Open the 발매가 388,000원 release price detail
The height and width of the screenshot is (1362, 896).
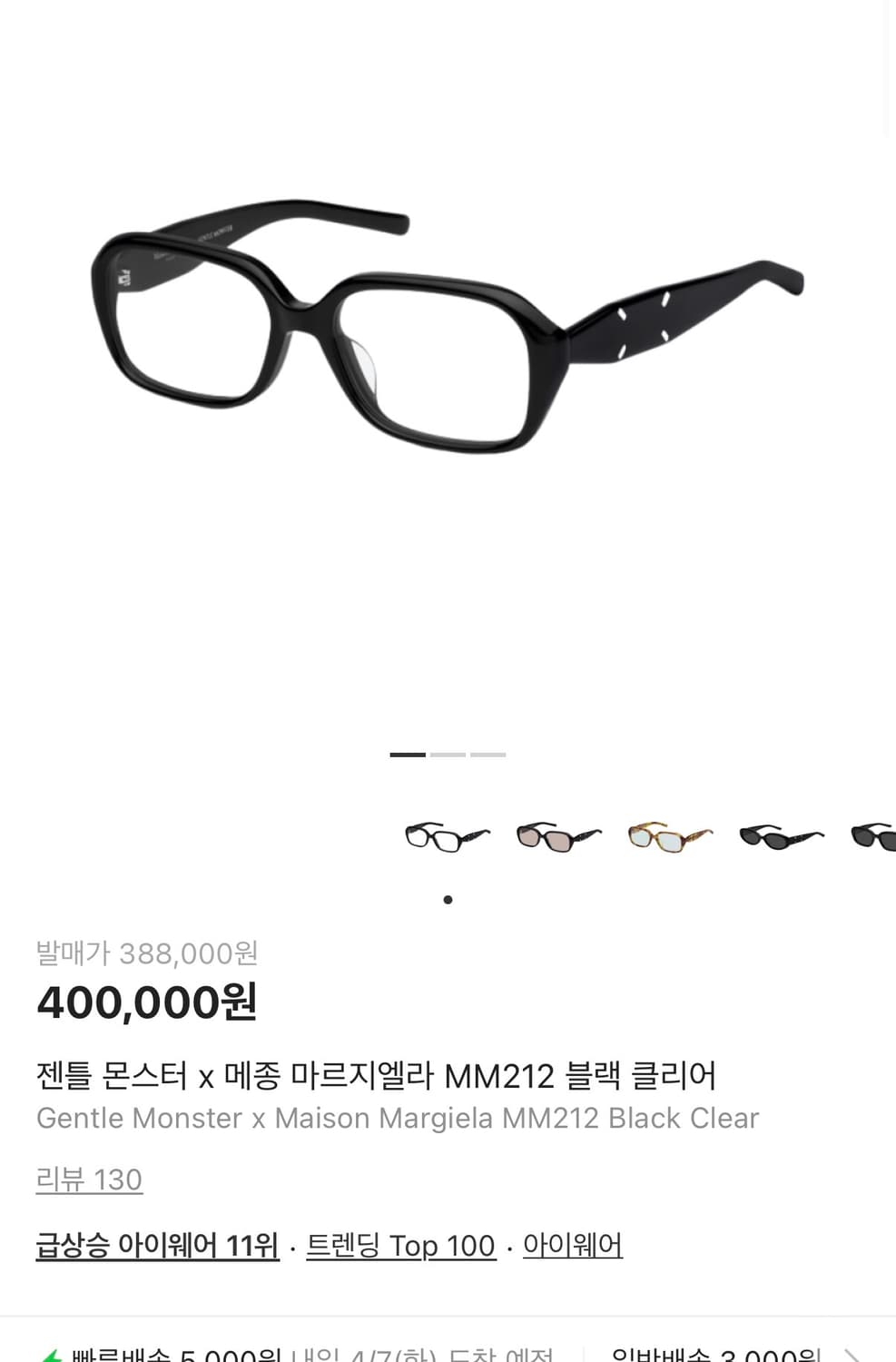pyautogui.click(x=145, y=953)
